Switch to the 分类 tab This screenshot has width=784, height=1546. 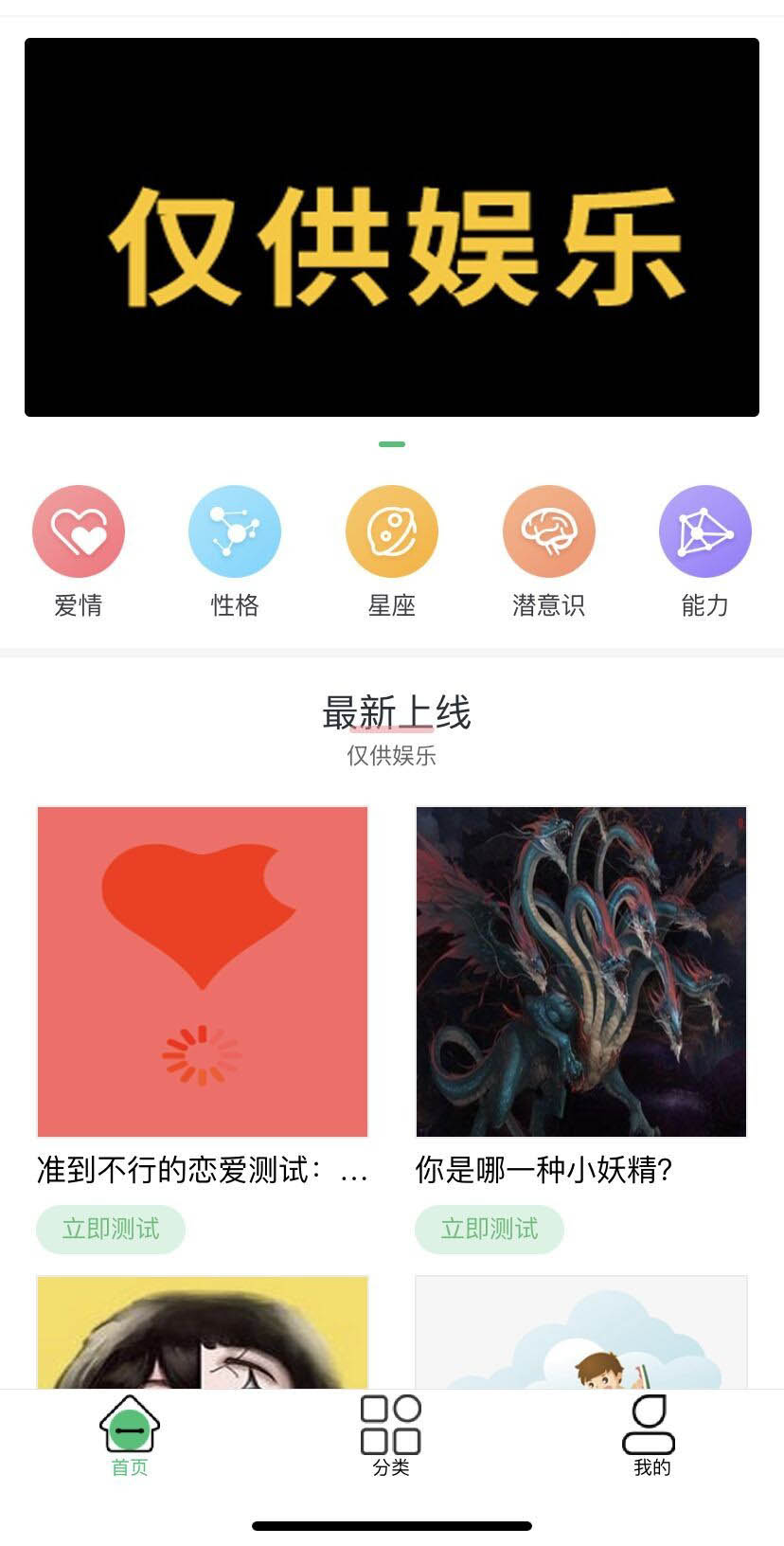(x=391, y=1436)
